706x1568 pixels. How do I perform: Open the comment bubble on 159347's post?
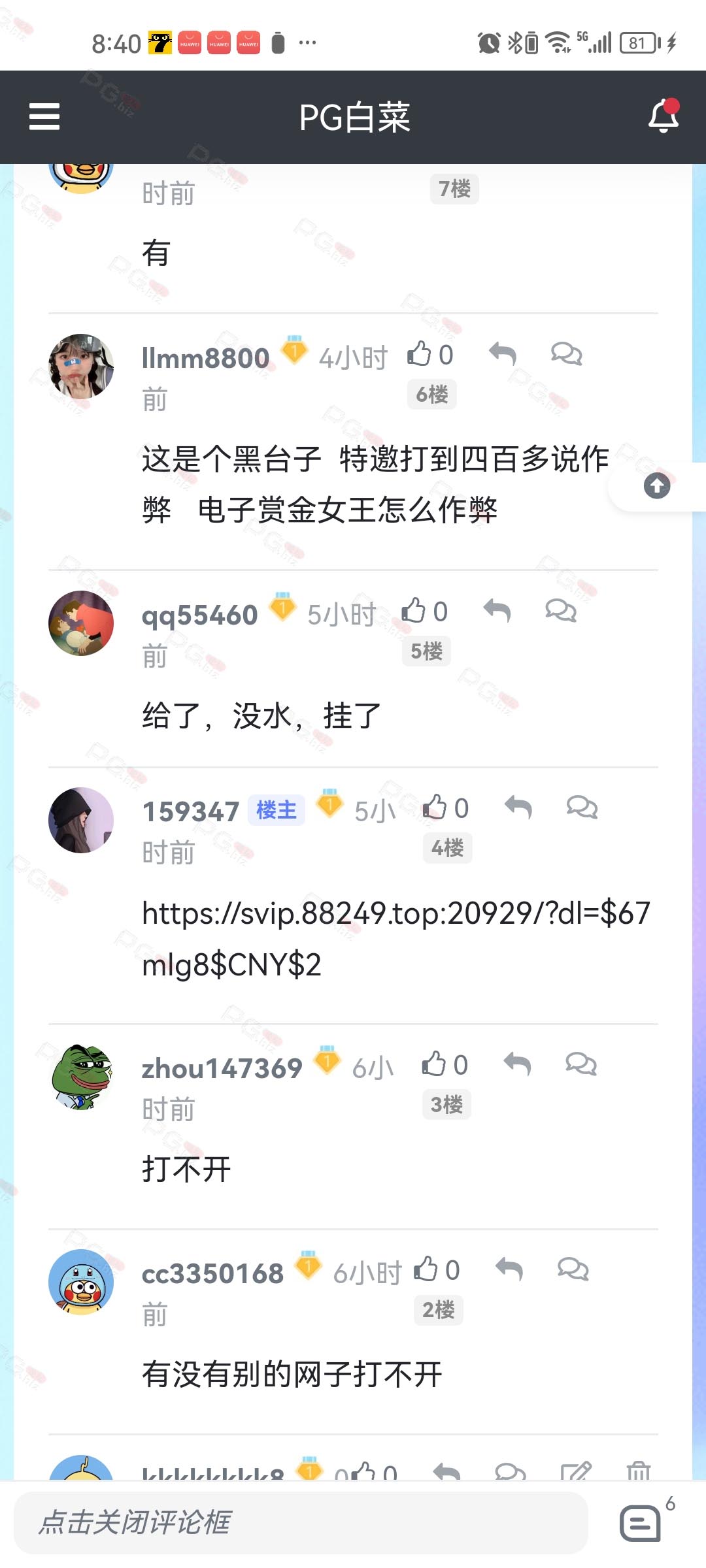[582, 808]
